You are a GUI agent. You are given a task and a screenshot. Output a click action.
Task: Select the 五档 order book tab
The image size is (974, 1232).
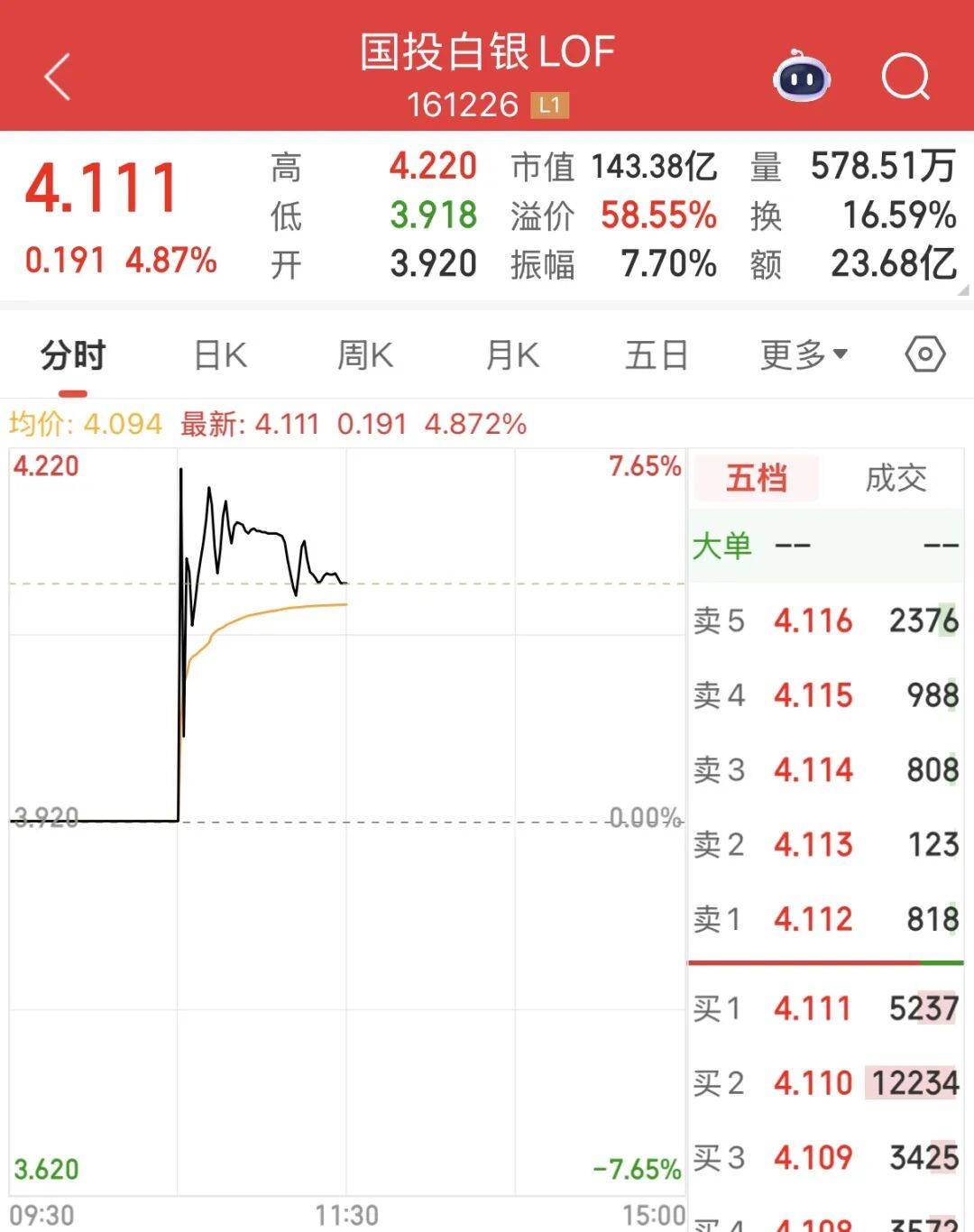point(757,478)
